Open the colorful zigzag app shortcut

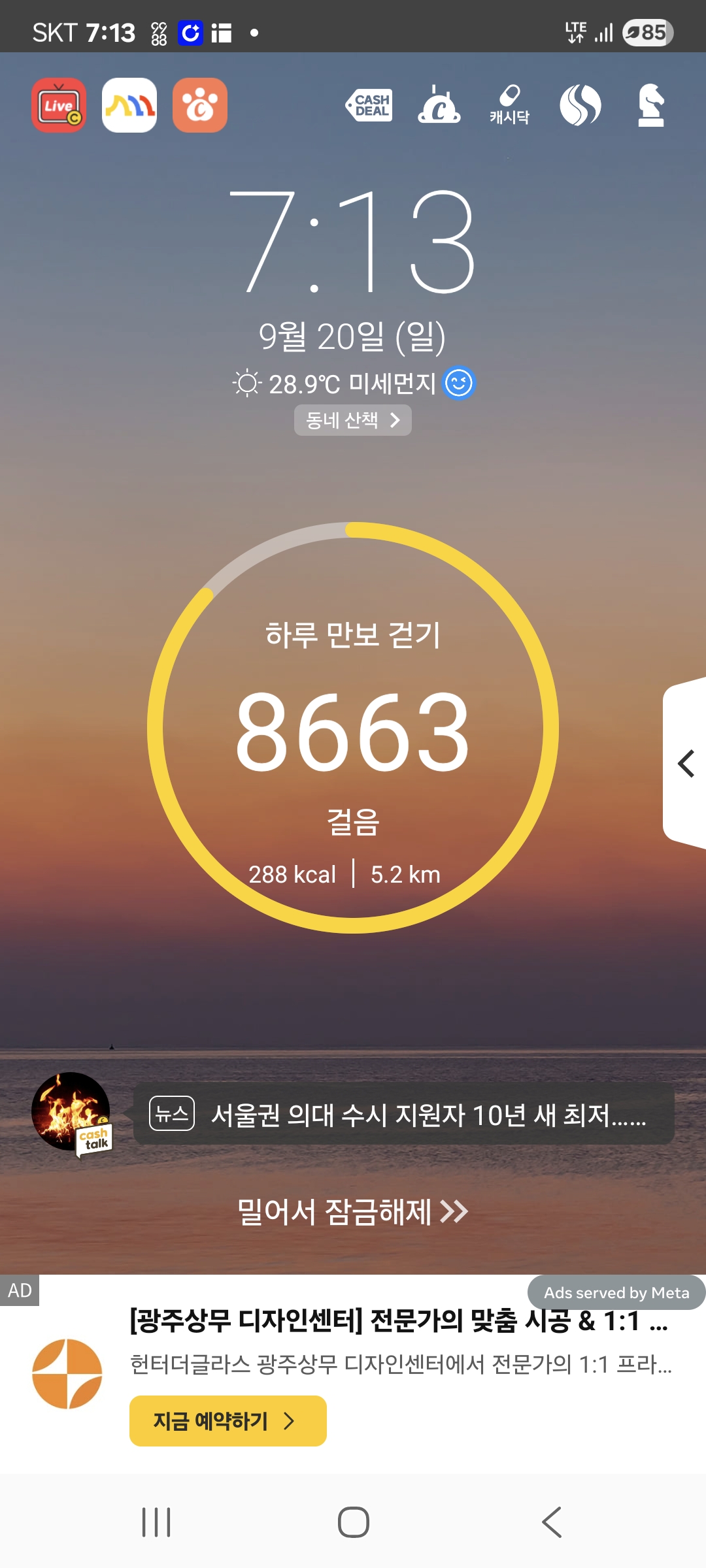tap(129, 105)
